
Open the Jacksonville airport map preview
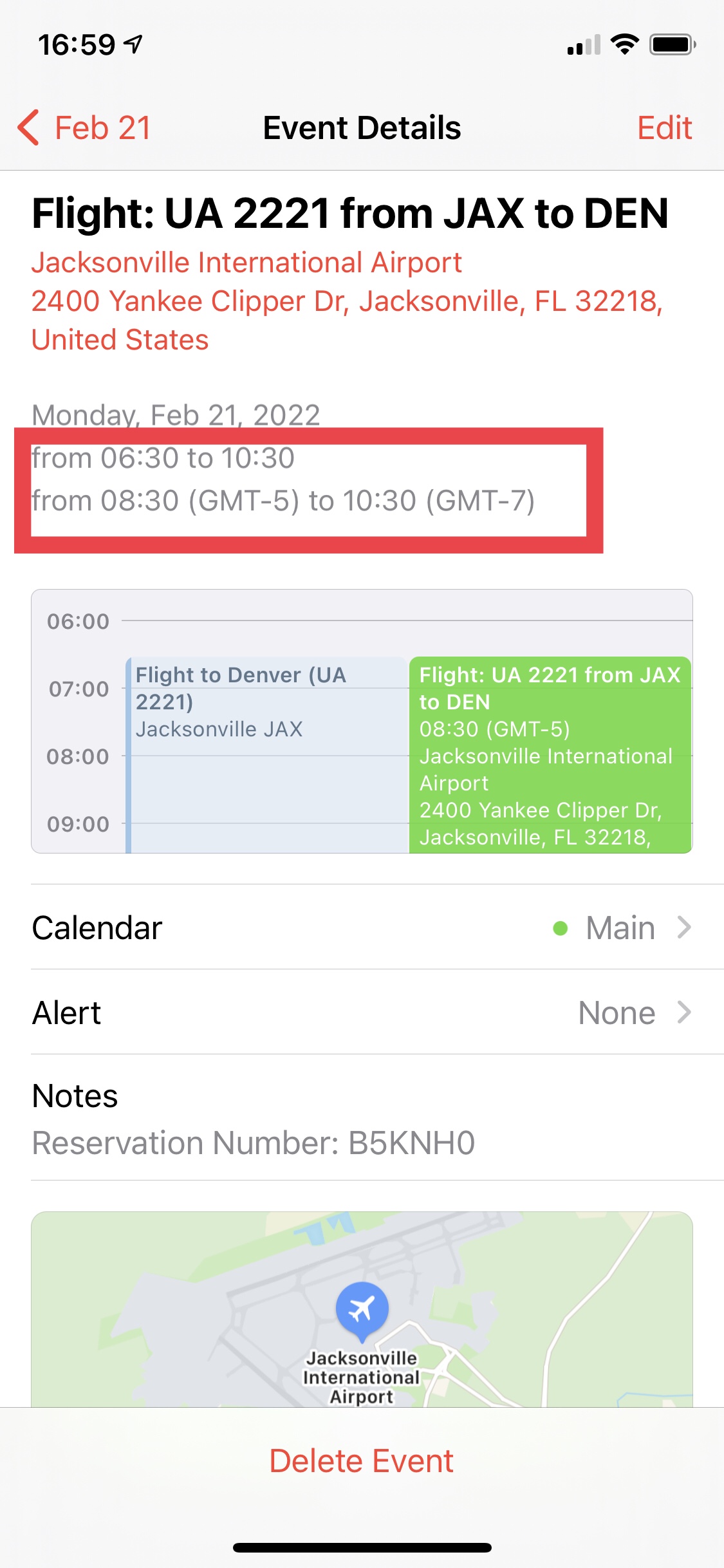(x=362, y=1309)
